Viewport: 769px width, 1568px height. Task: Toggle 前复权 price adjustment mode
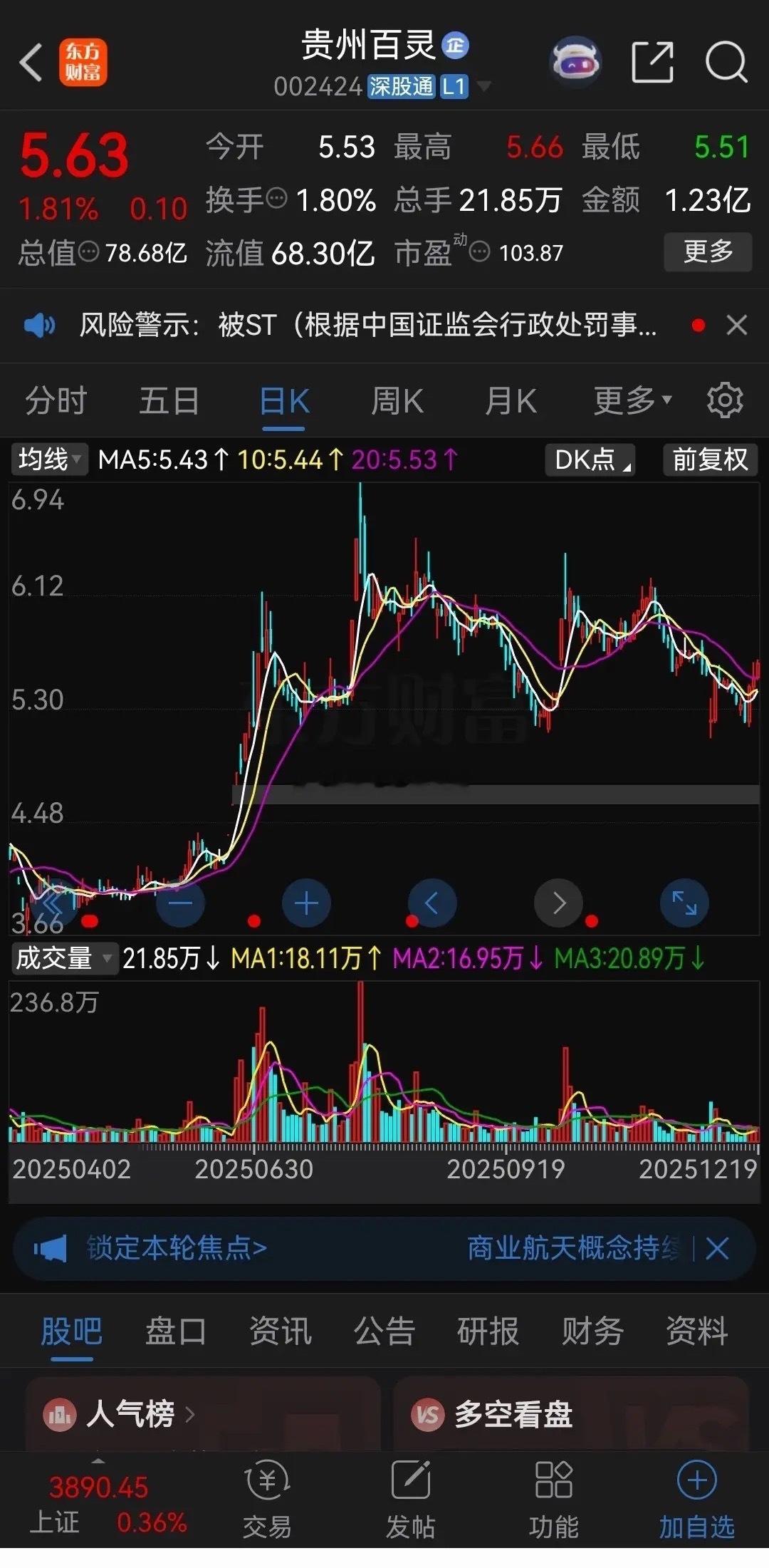pos(709,460)
